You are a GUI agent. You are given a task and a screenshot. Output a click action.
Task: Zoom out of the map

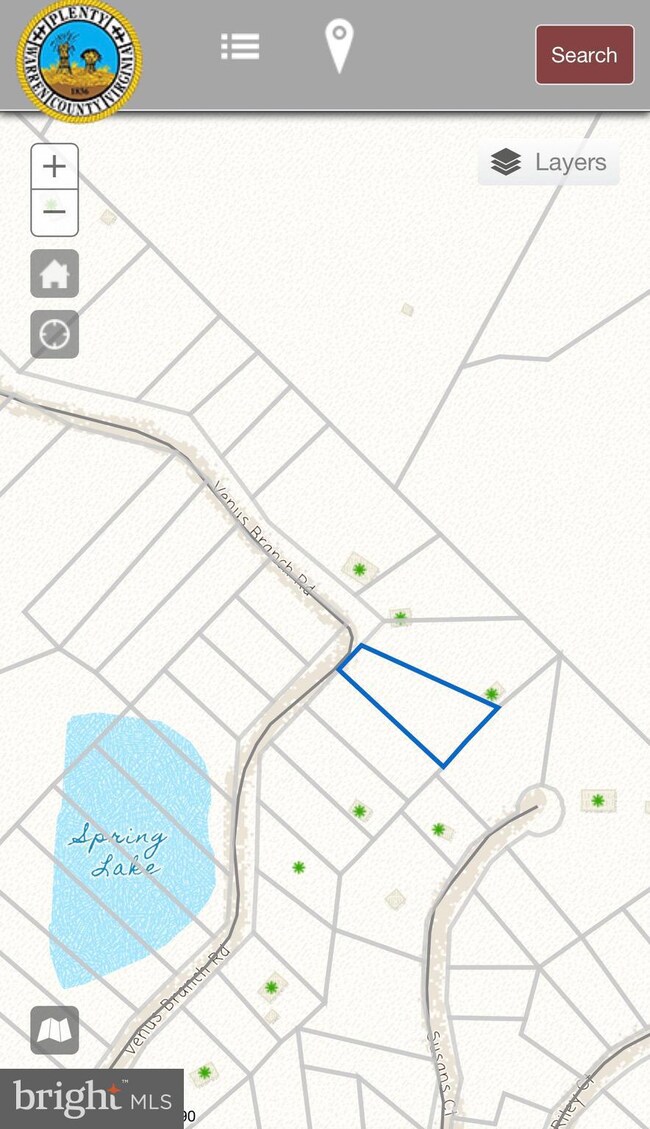(x=54, y=212)
